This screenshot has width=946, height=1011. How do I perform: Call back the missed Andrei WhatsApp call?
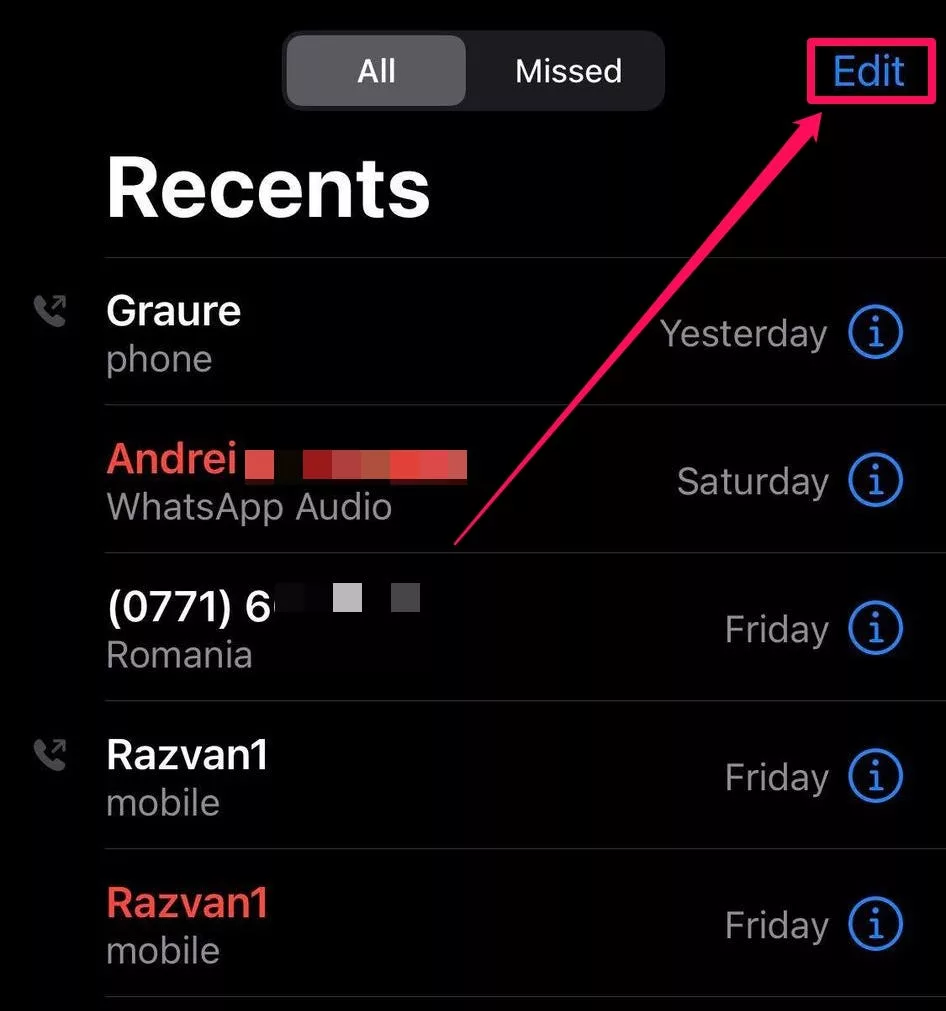(x=300, y=481)
